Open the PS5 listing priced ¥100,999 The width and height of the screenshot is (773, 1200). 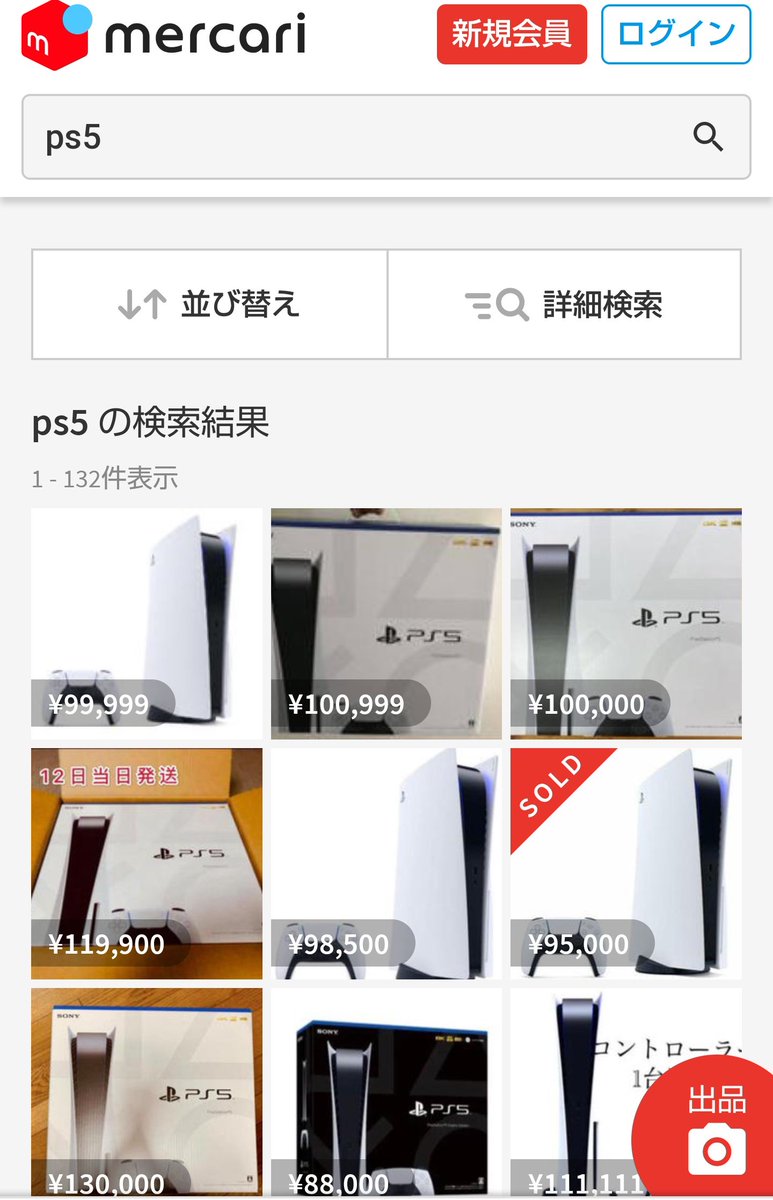coord(386,623)
